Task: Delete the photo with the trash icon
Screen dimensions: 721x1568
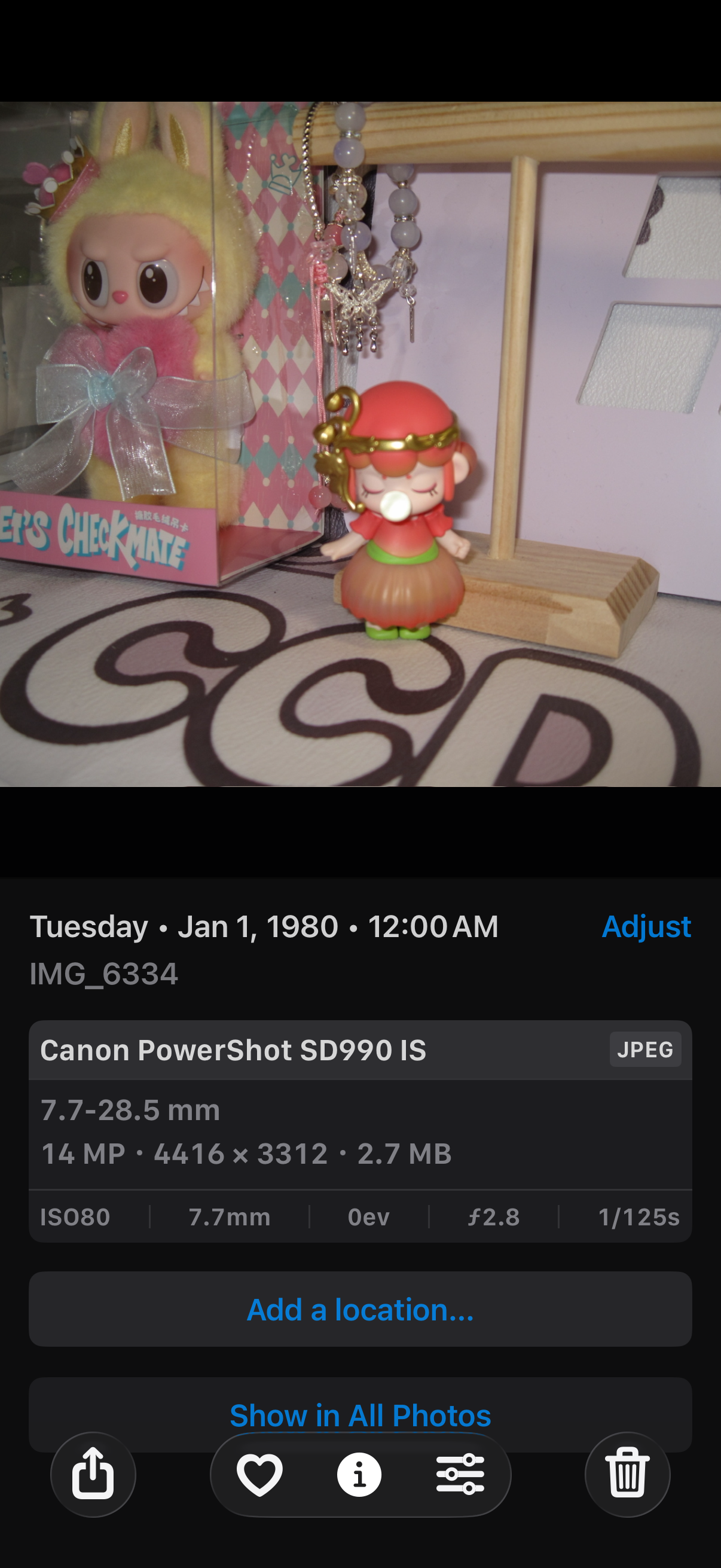Action: coord(628,1474)
